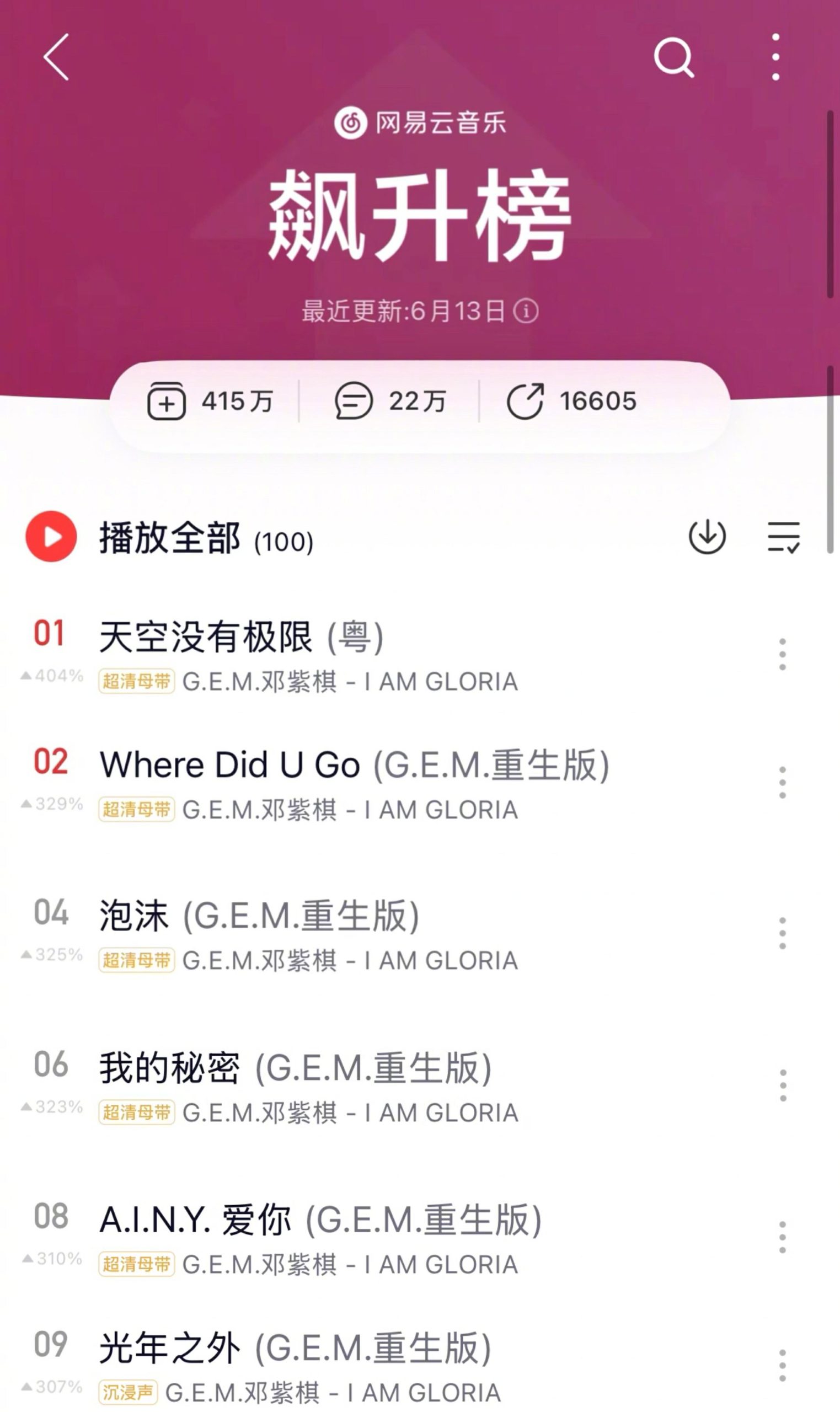Collect the playlist via the 415万 button
The width and height of the screenshot is (840, 1412).
click(210, 401)
